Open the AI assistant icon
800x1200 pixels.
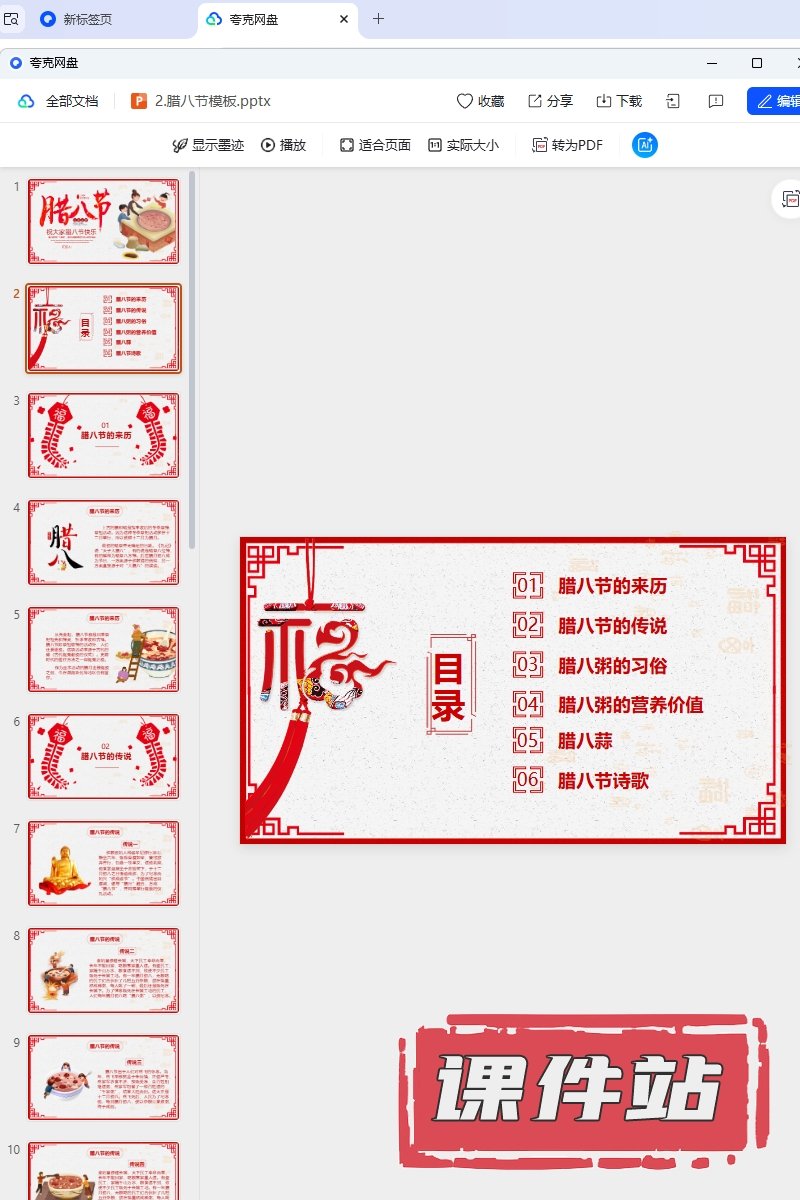[645, 145]
